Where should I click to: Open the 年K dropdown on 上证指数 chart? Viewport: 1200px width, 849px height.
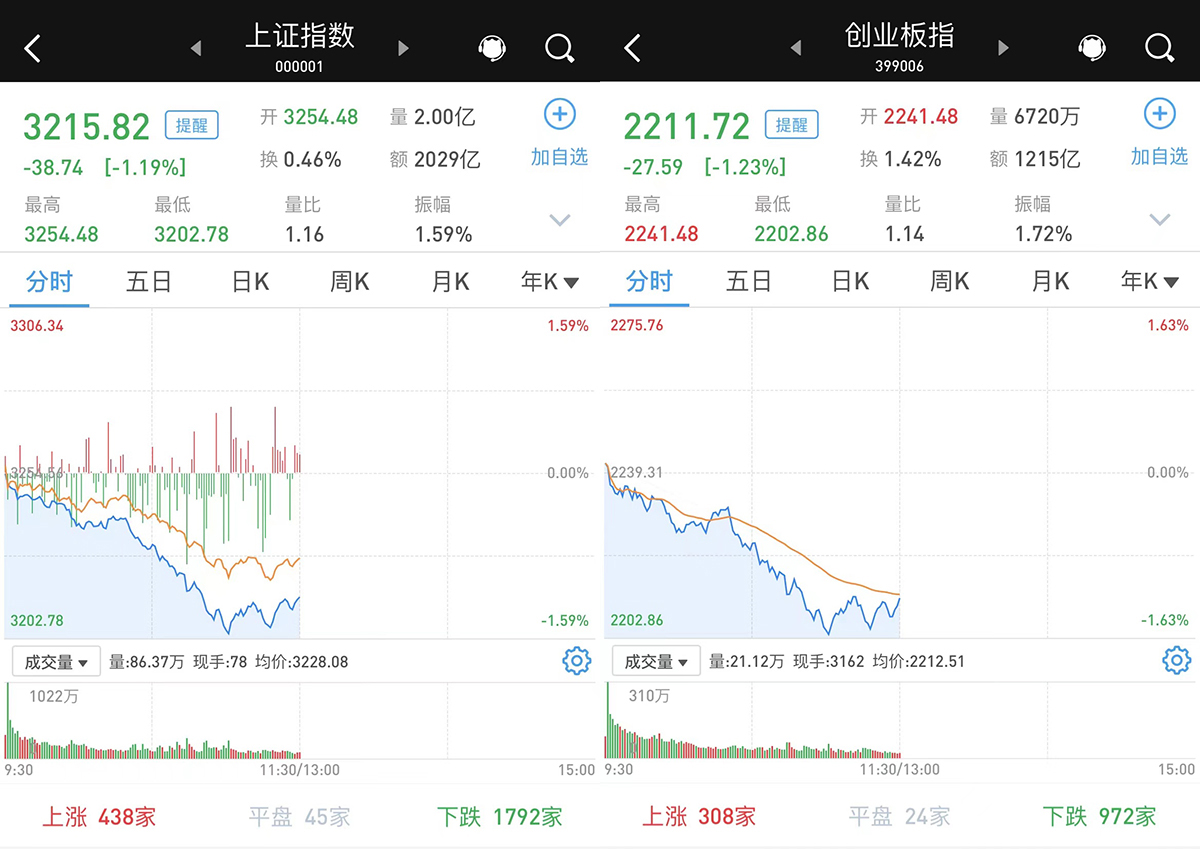click(549, 282)
